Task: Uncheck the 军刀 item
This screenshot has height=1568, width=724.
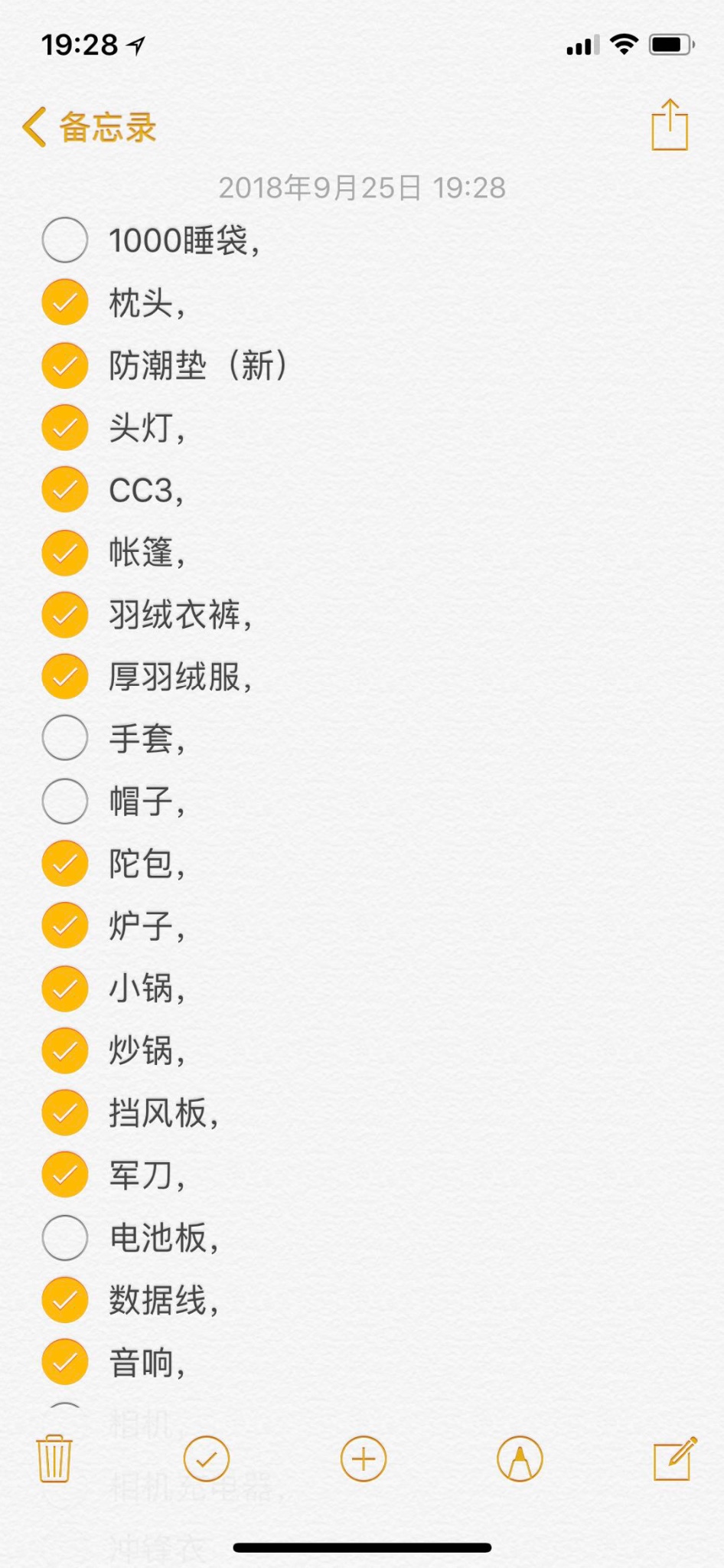Action: pos(65,1175)
